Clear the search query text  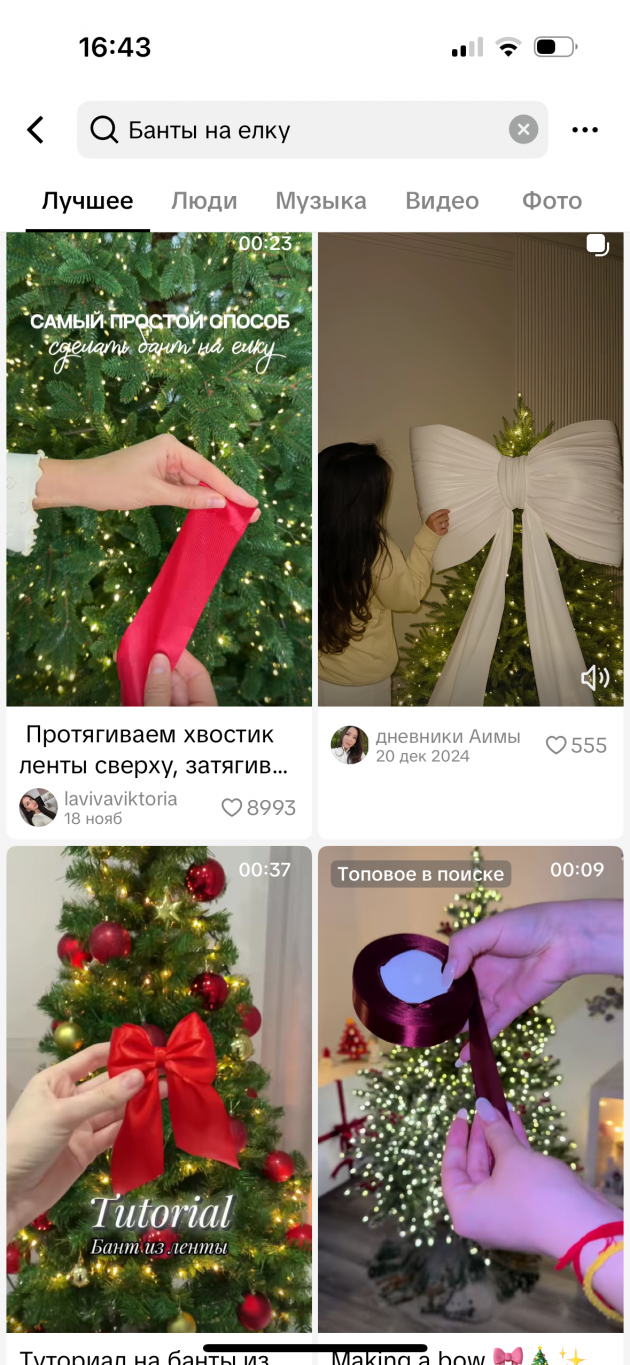(523, 130)
